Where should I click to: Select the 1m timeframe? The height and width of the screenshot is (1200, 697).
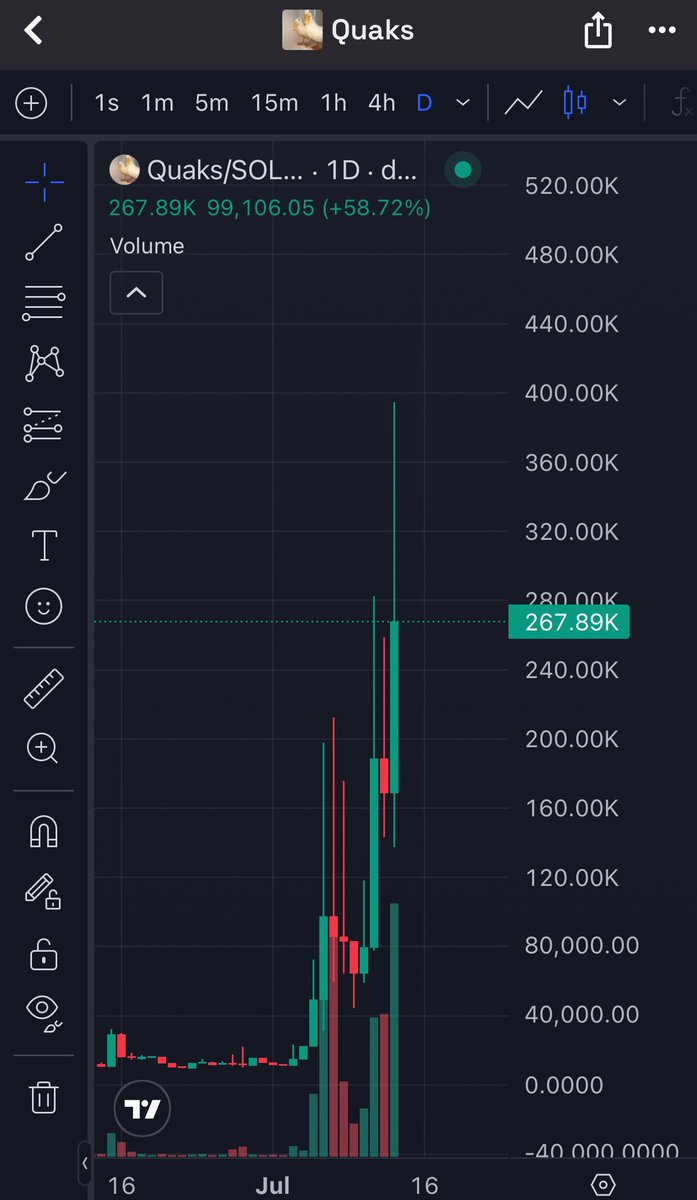[x=157, y=103]
